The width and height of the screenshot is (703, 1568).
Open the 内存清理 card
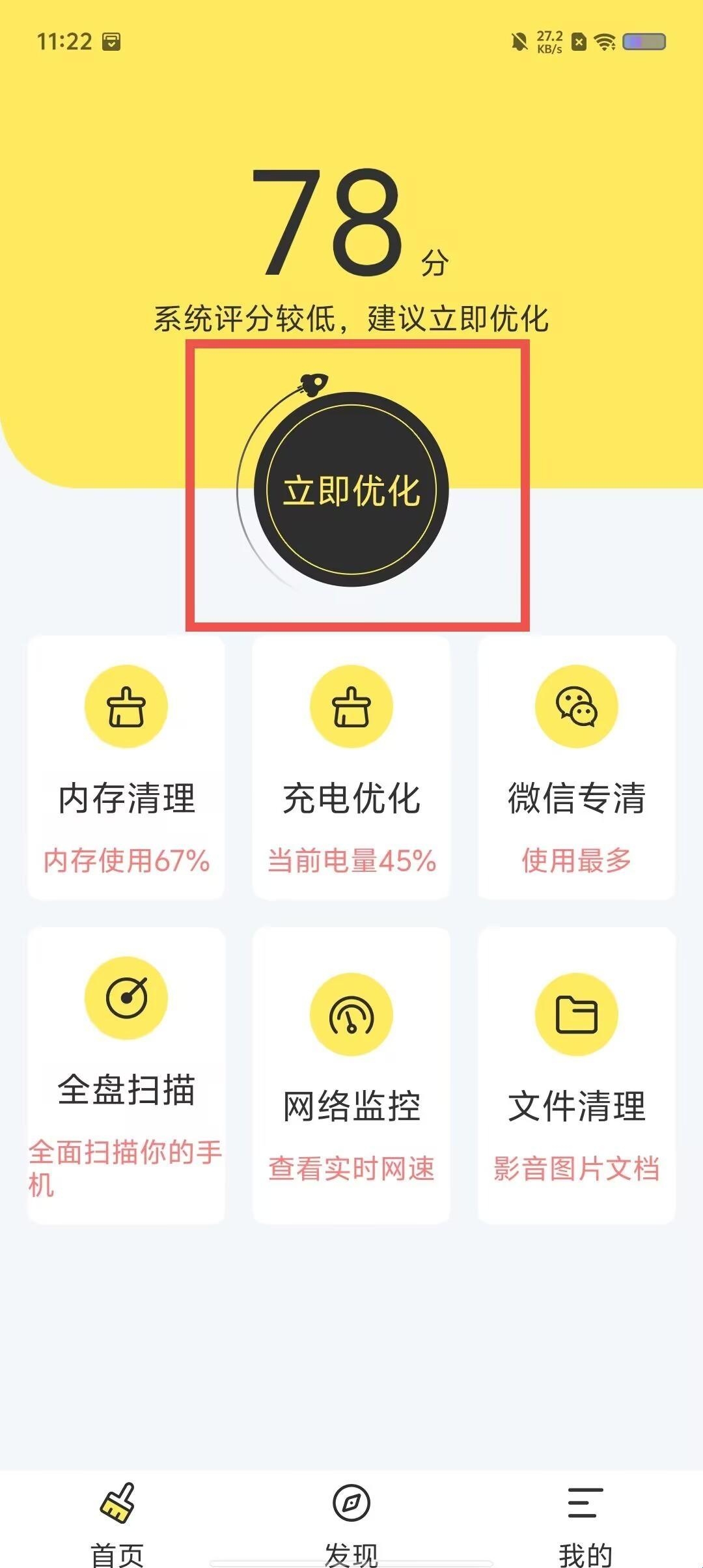pyautogui.click(x=126, y=768)
